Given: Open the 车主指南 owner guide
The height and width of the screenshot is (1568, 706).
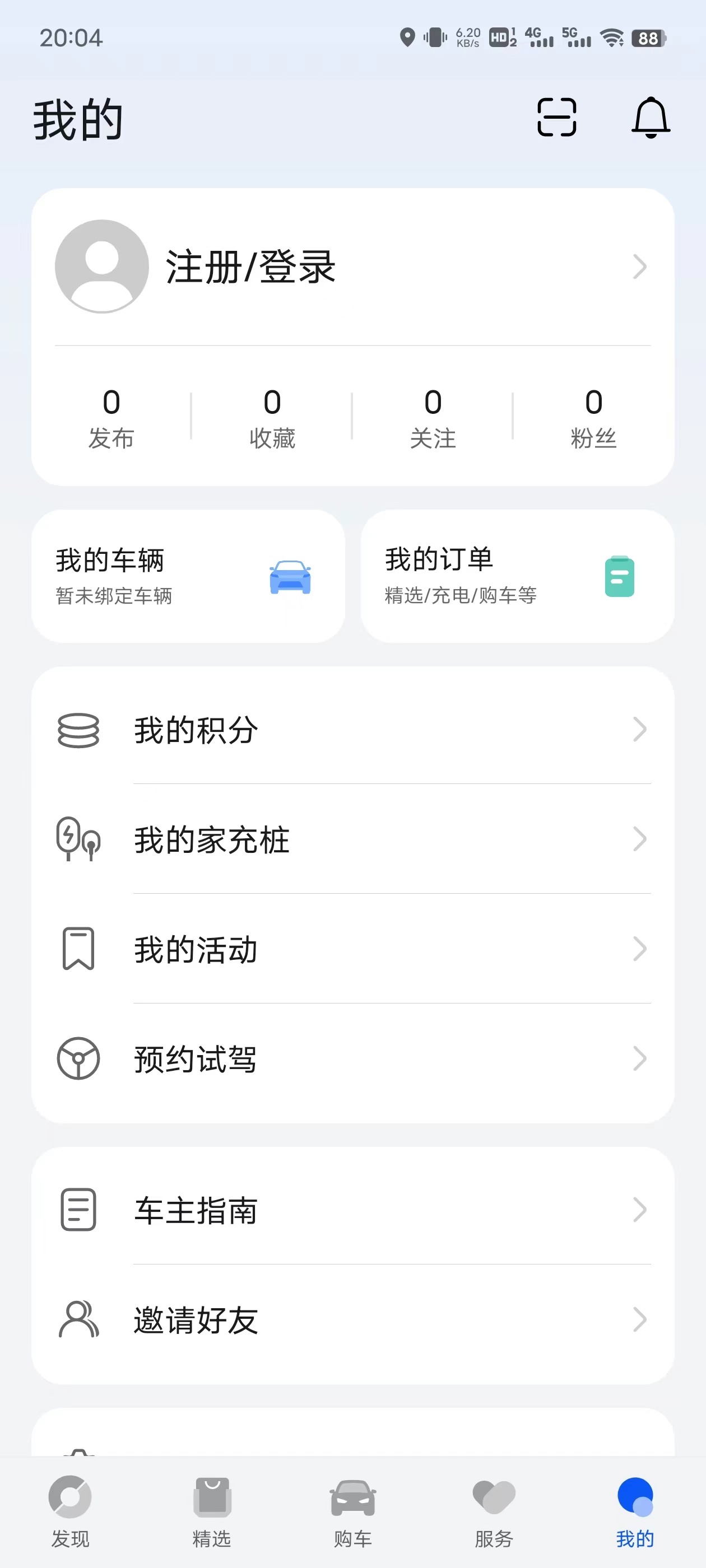Looking at the screenshot, I should coord(352,1210).
